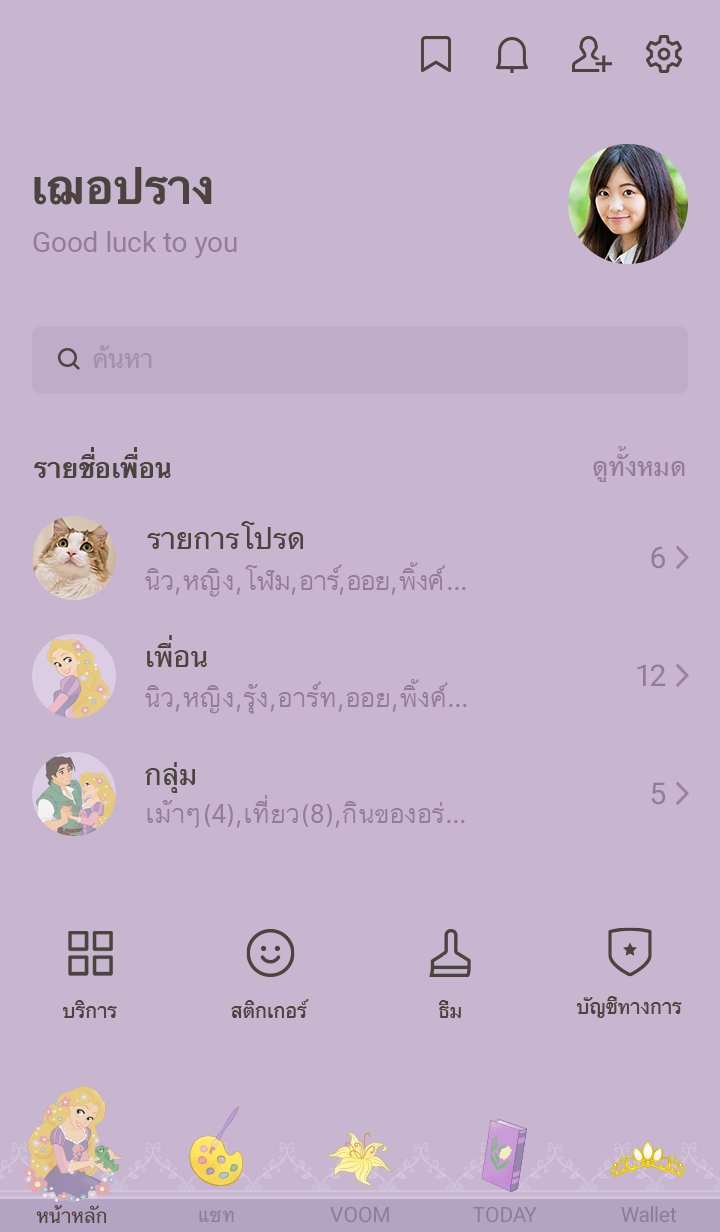The width and height of the screenshot is (720, 1232).
Task: Open บริการ services
Action: click(90, 972)
